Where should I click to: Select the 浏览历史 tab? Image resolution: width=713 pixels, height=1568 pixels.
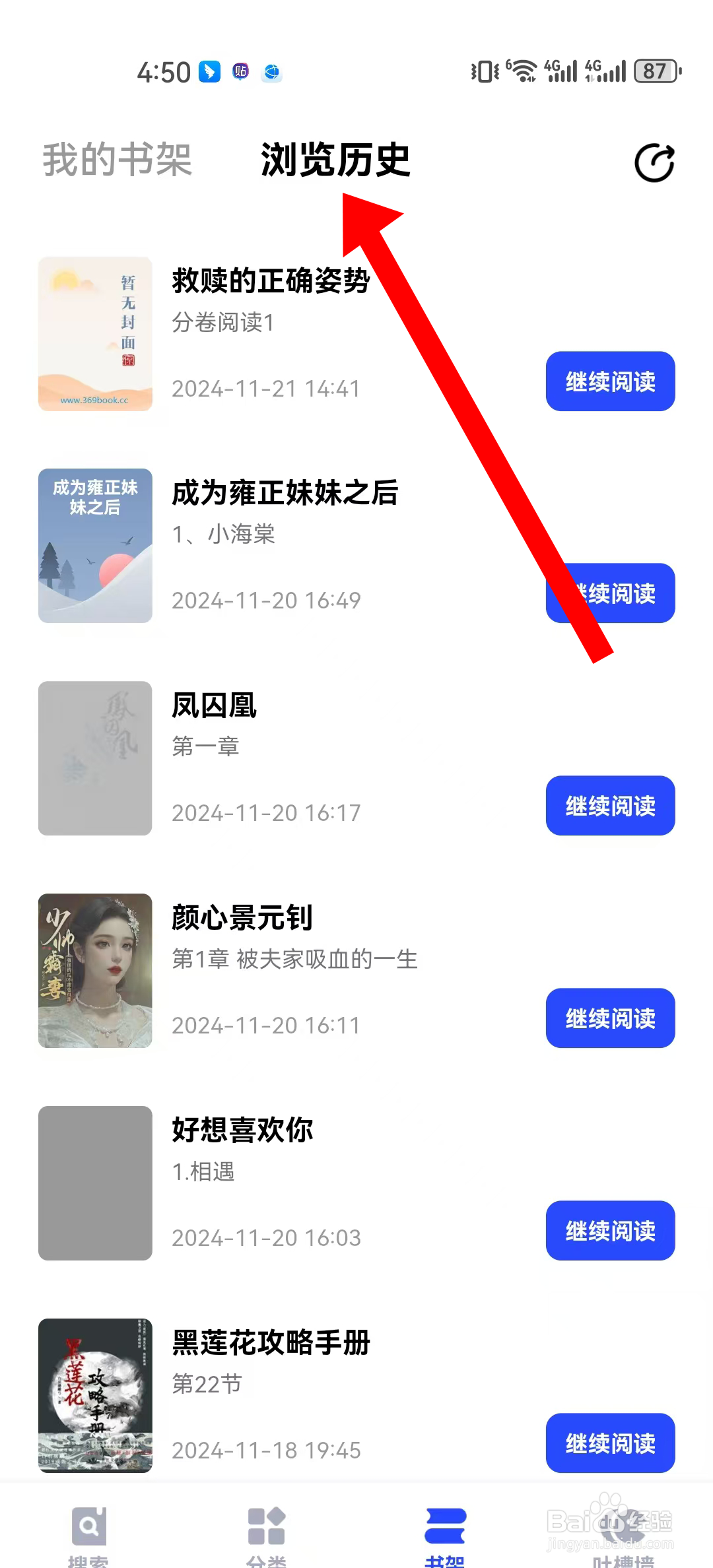tap(335, 160)
